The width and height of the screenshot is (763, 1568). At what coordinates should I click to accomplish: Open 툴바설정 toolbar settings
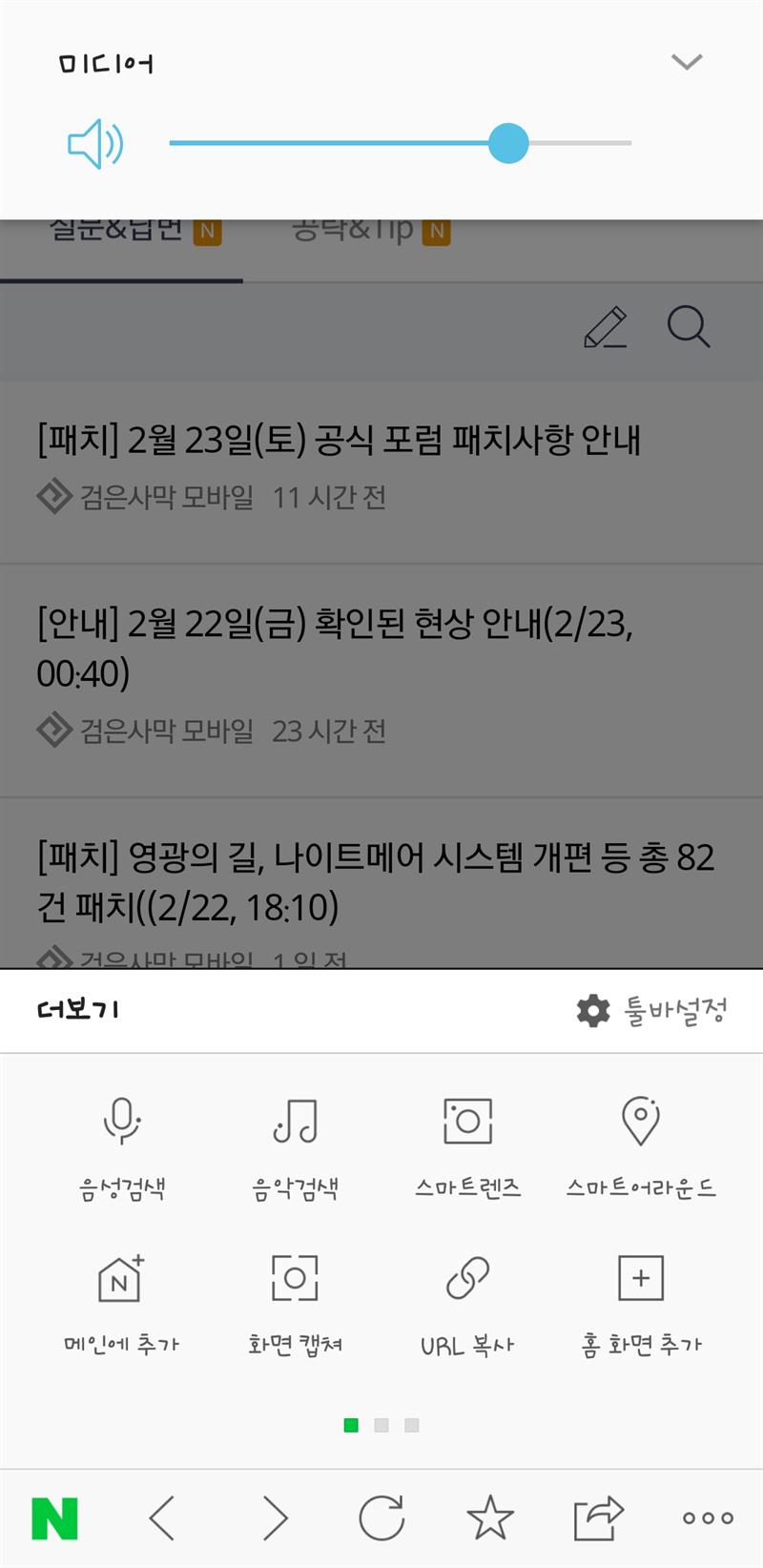pyautogui.click(x=652, y=1010)
